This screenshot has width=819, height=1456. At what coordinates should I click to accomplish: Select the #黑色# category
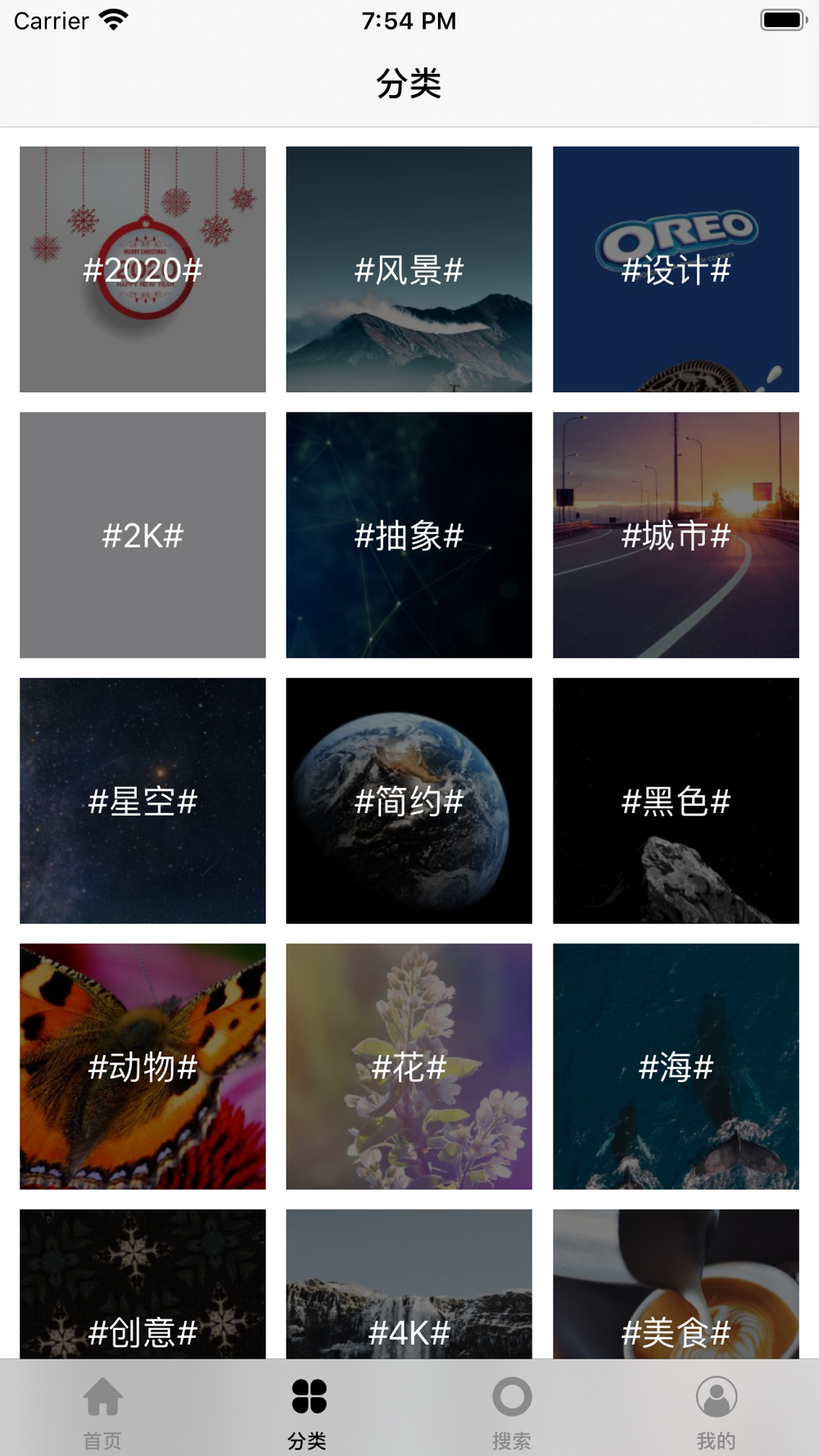click(676, 801)
